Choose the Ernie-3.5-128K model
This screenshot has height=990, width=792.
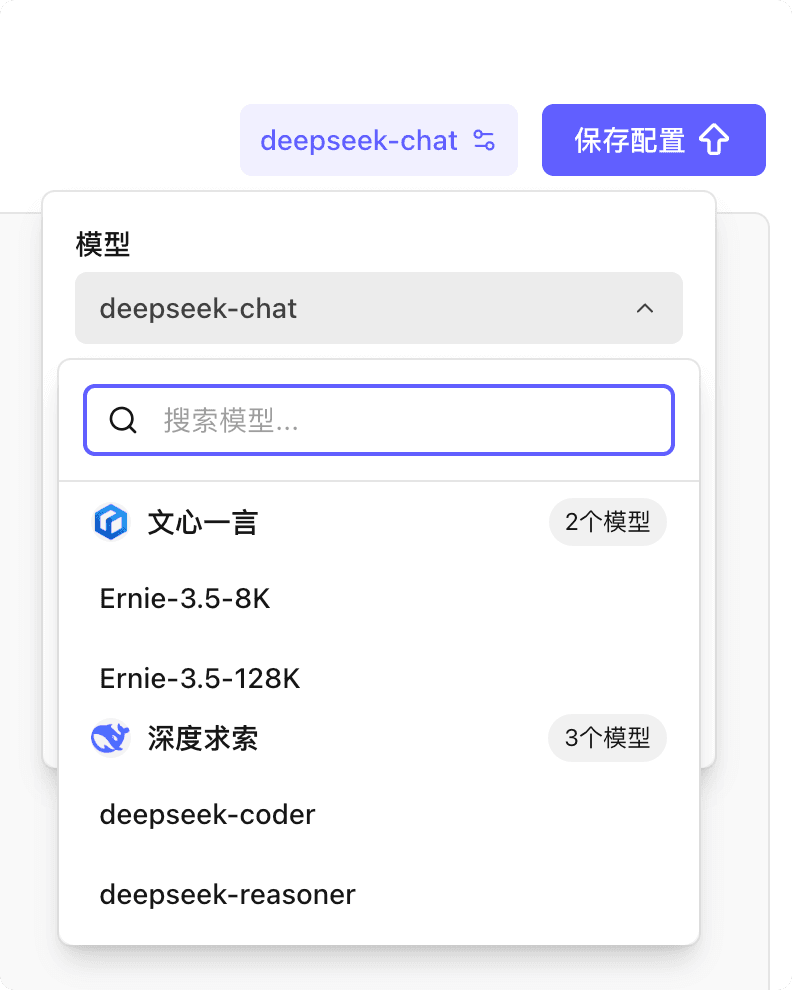click(x=200, y=679)
